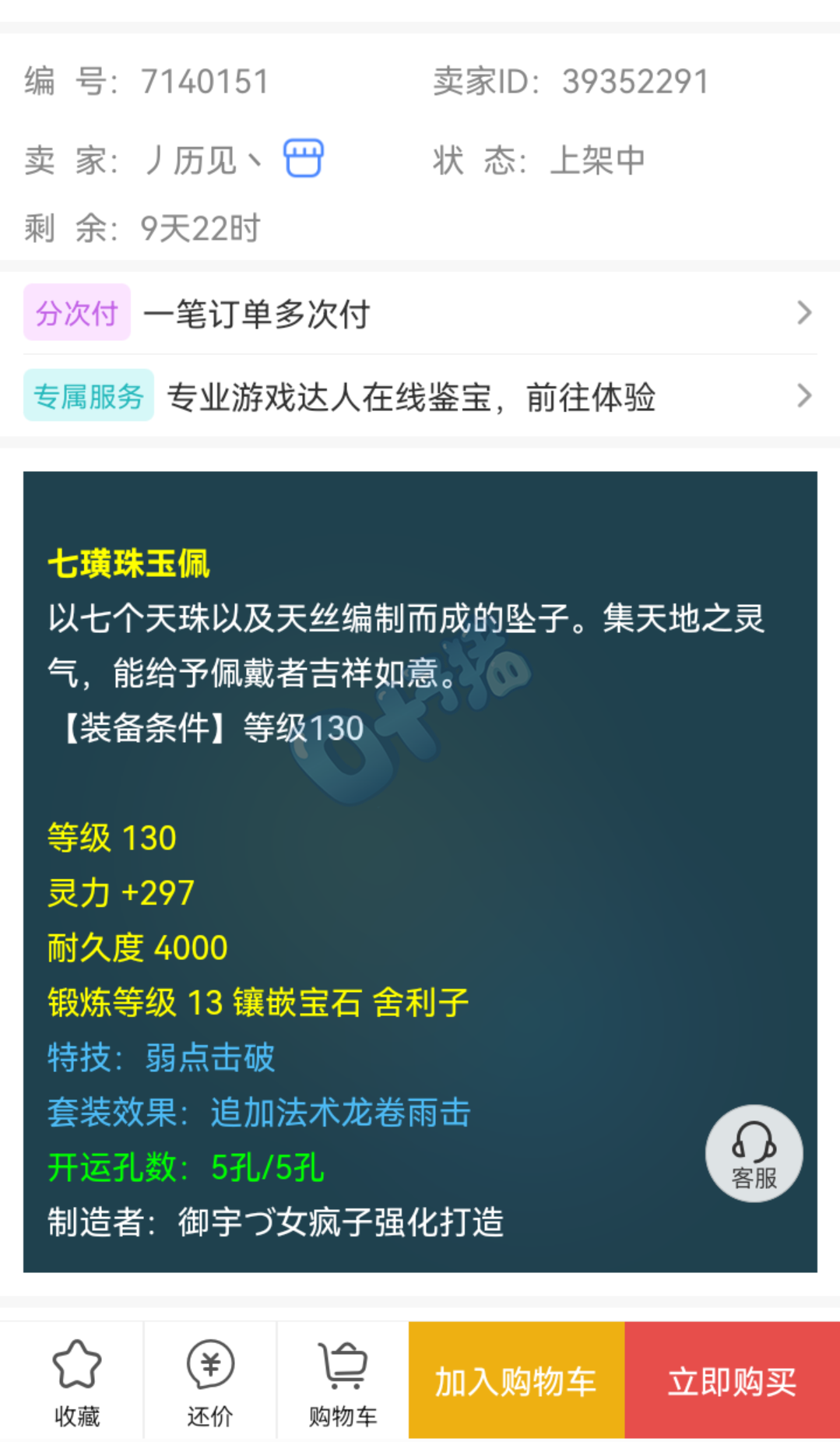Open the 专属服务 appraisal service row
This screenshot has width=840, height=1442.
pyautogui.click(x=420, y=396)
